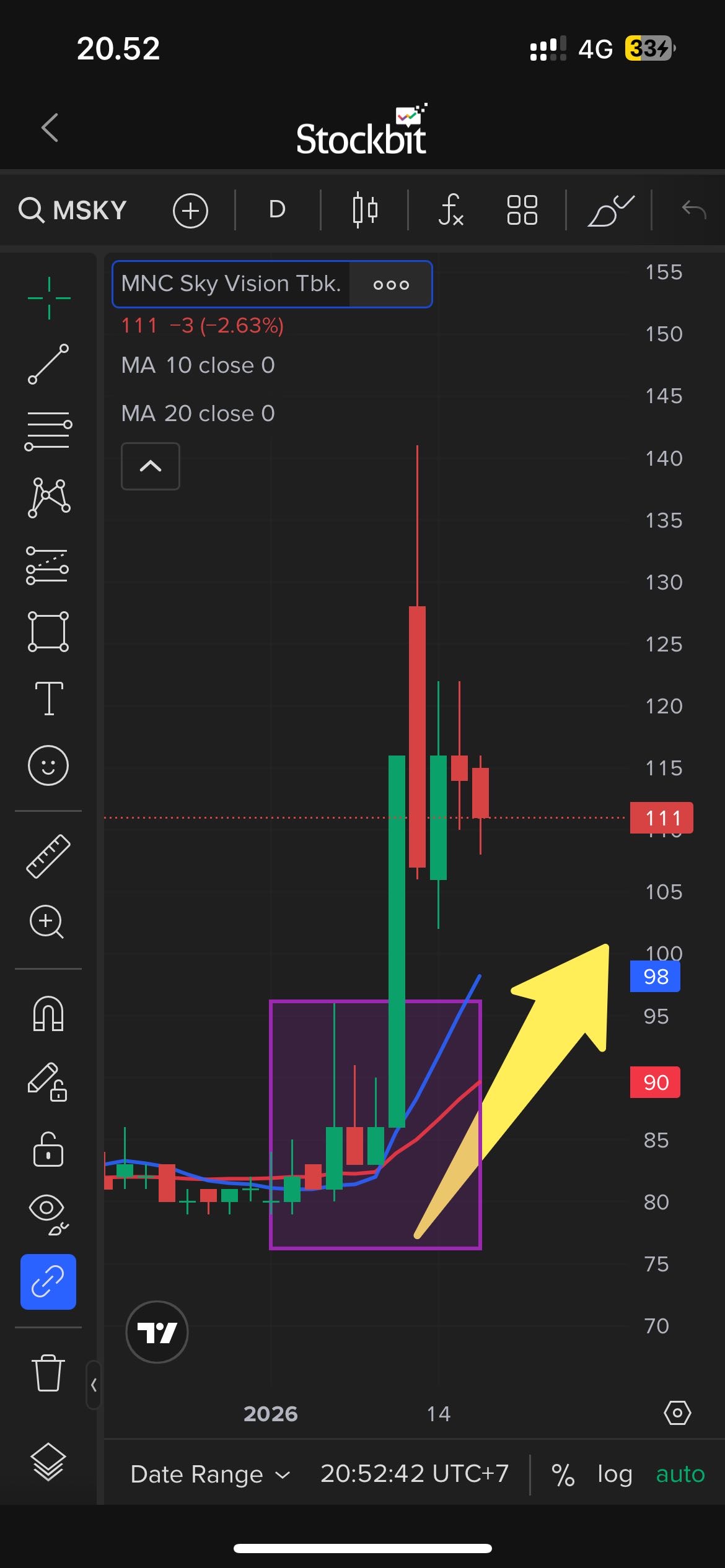725x1568 pixels.
Task: Activate the zoom-in tool
Action: [x=47, y=922]
